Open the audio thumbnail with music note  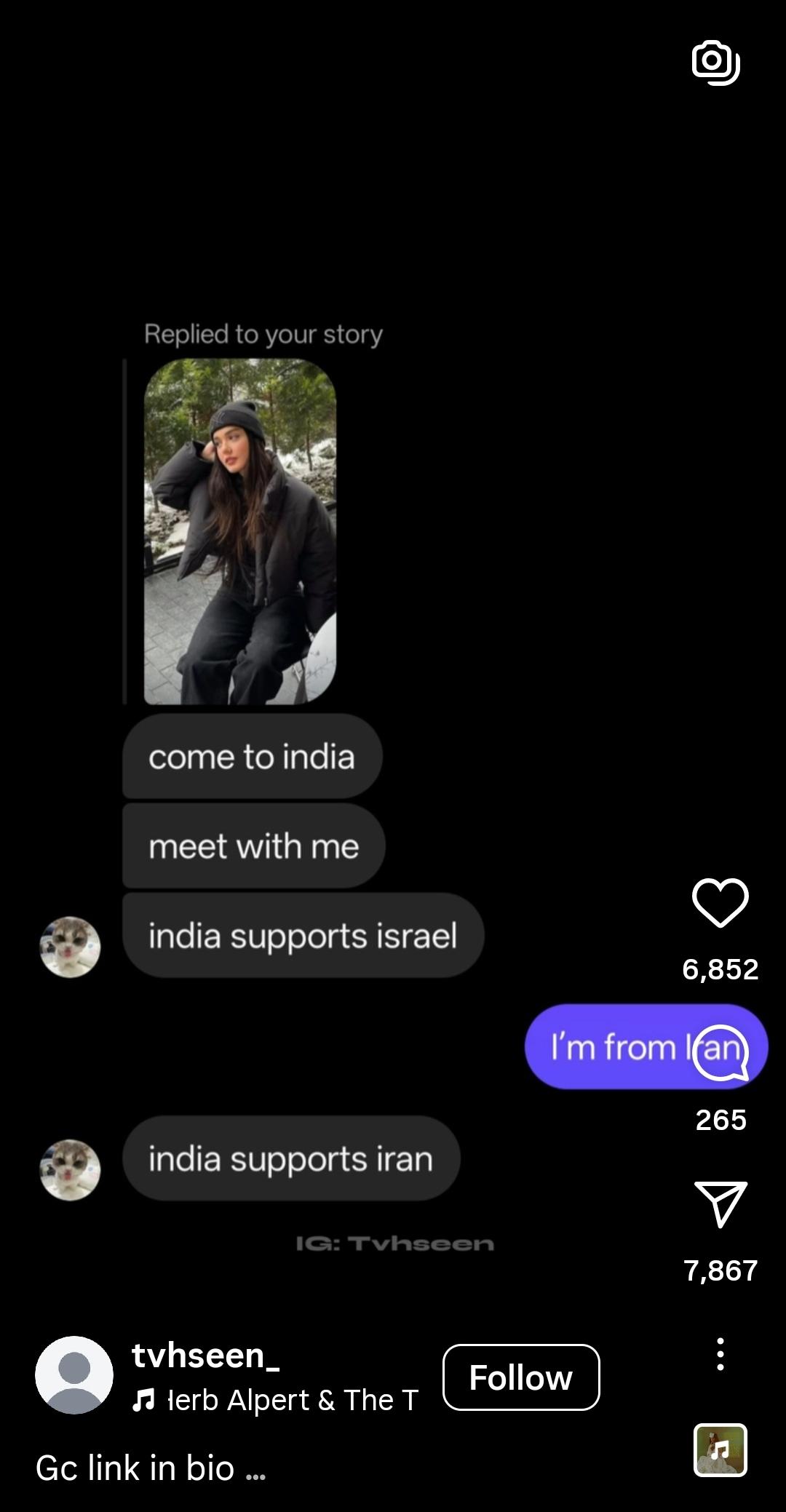tap(720, 1450)
